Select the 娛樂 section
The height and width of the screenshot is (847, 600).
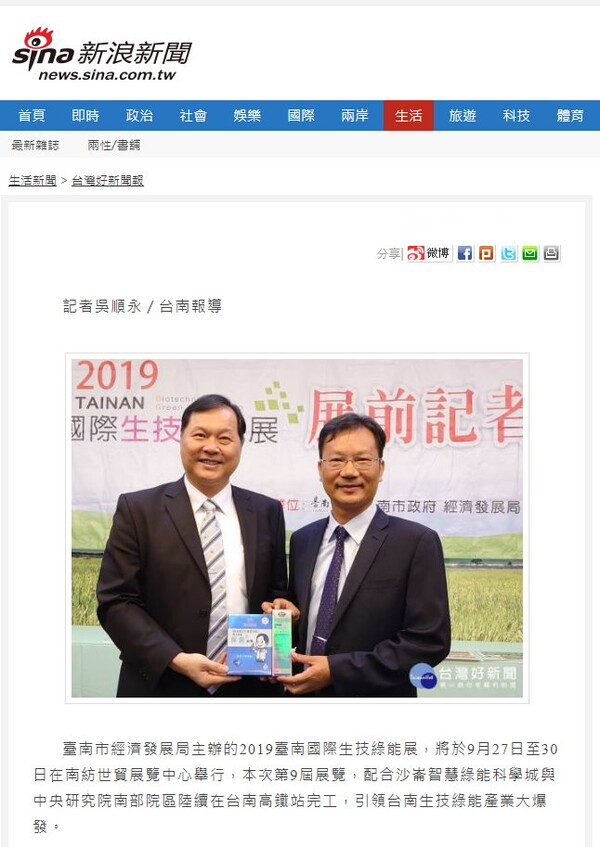tap(247, 116)
